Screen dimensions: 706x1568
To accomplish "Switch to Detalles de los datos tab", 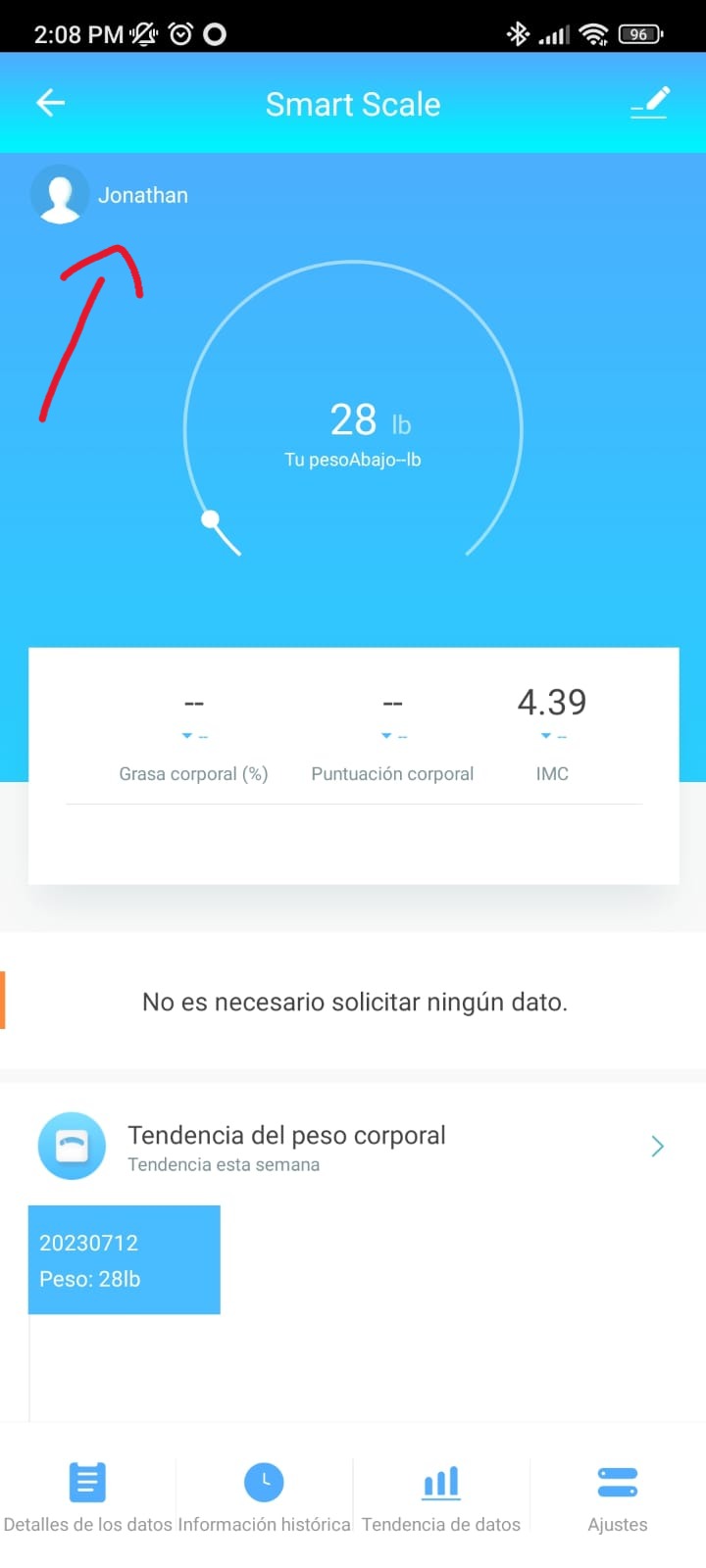I will [x=88, y=1496].
